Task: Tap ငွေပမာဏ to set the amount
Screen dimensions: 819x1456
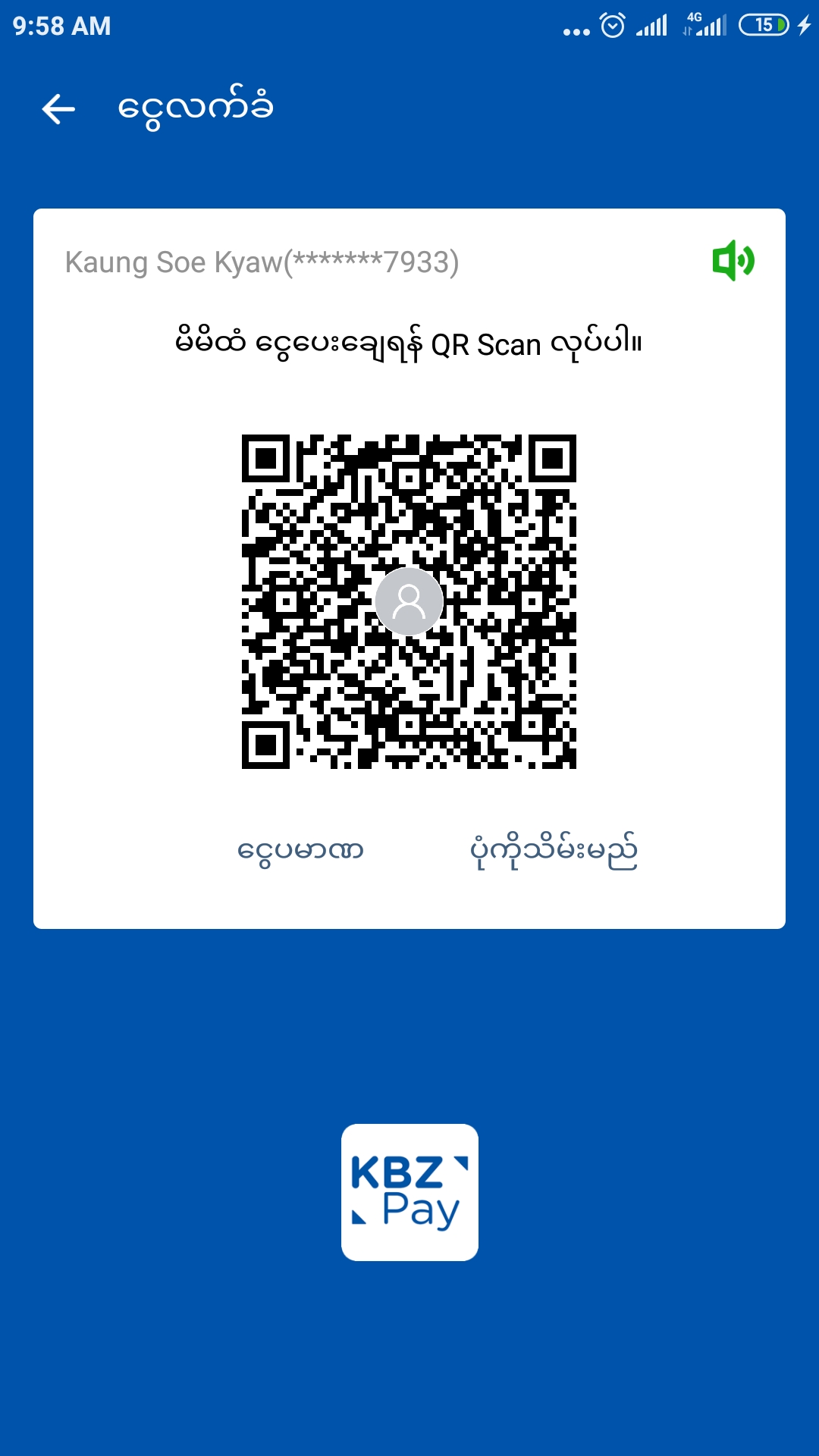Action: (x=300, y=851)
